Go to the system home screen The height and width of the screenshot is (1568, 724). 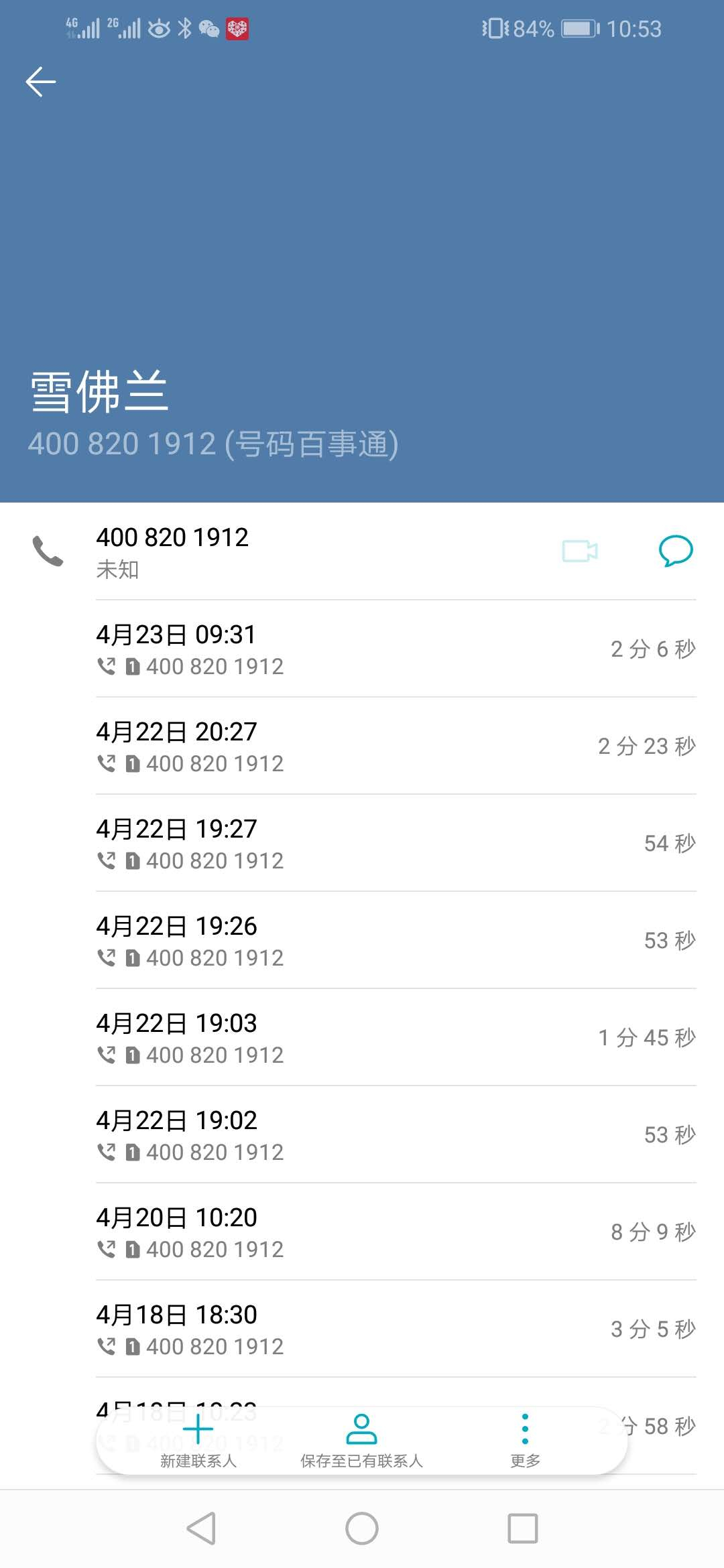[362, 1528]
